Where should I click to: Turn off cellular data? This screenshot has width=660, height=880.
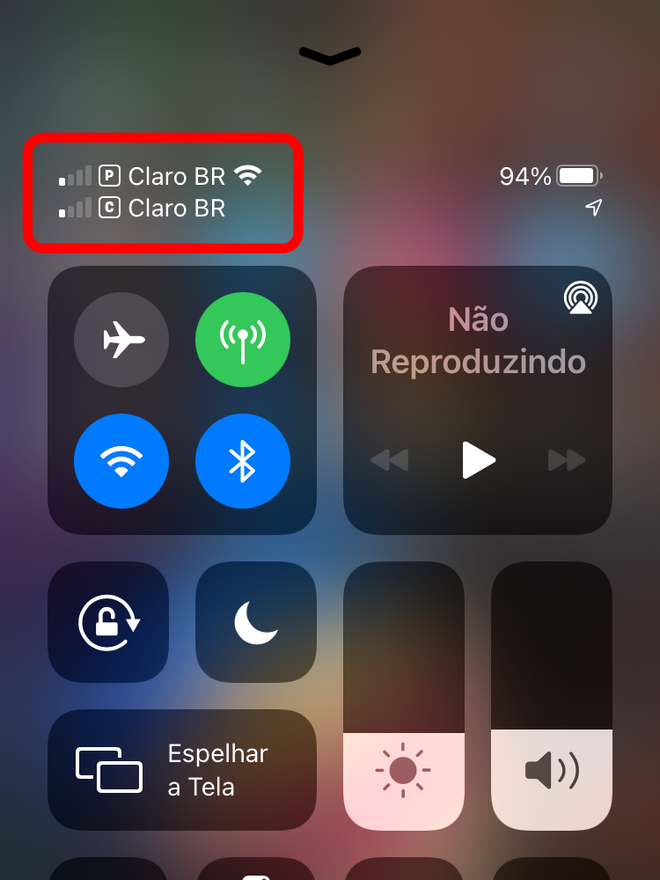click(243, 341)
